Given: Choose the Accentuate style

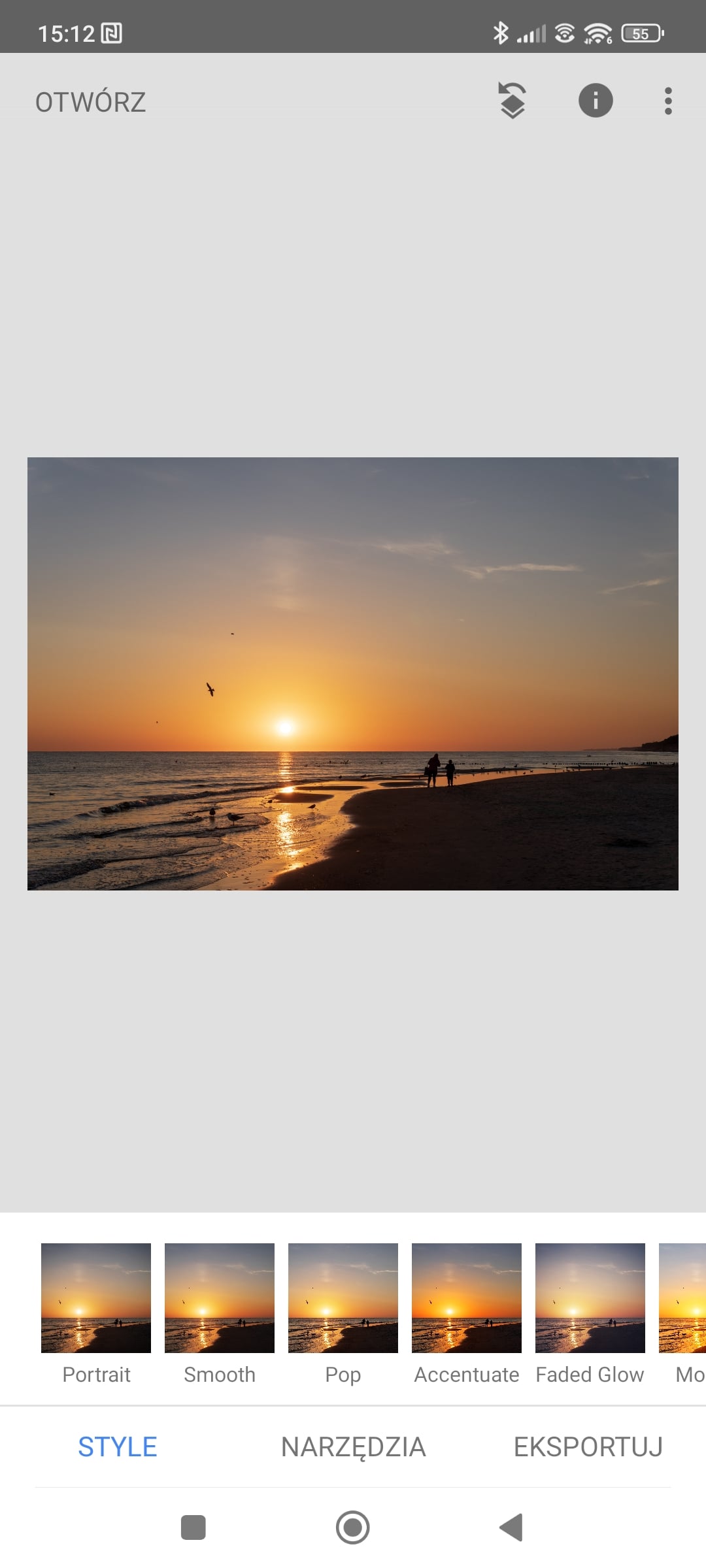Looking at the screenshot, I should (x=467, y=1298).
